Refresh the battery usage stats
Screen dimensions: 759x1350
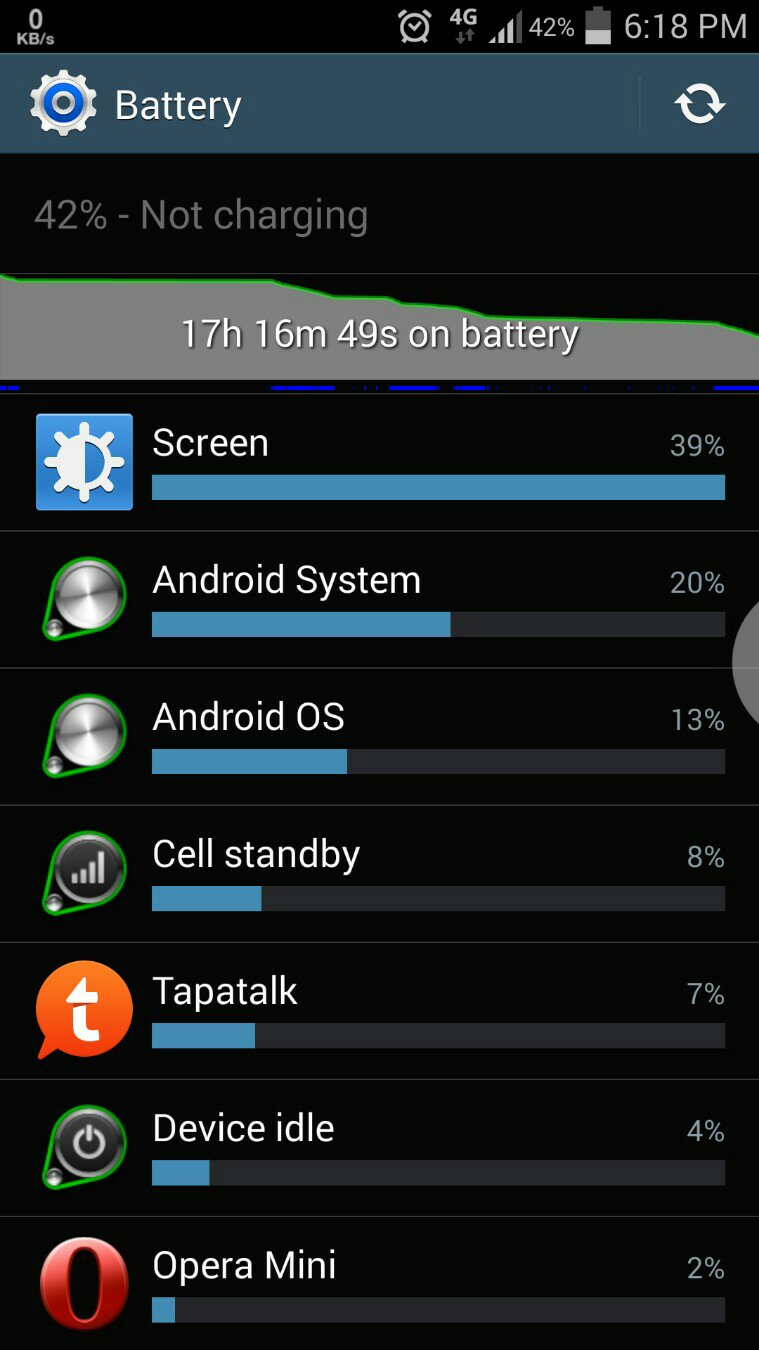pyautogui.click(x=699, y=104)
